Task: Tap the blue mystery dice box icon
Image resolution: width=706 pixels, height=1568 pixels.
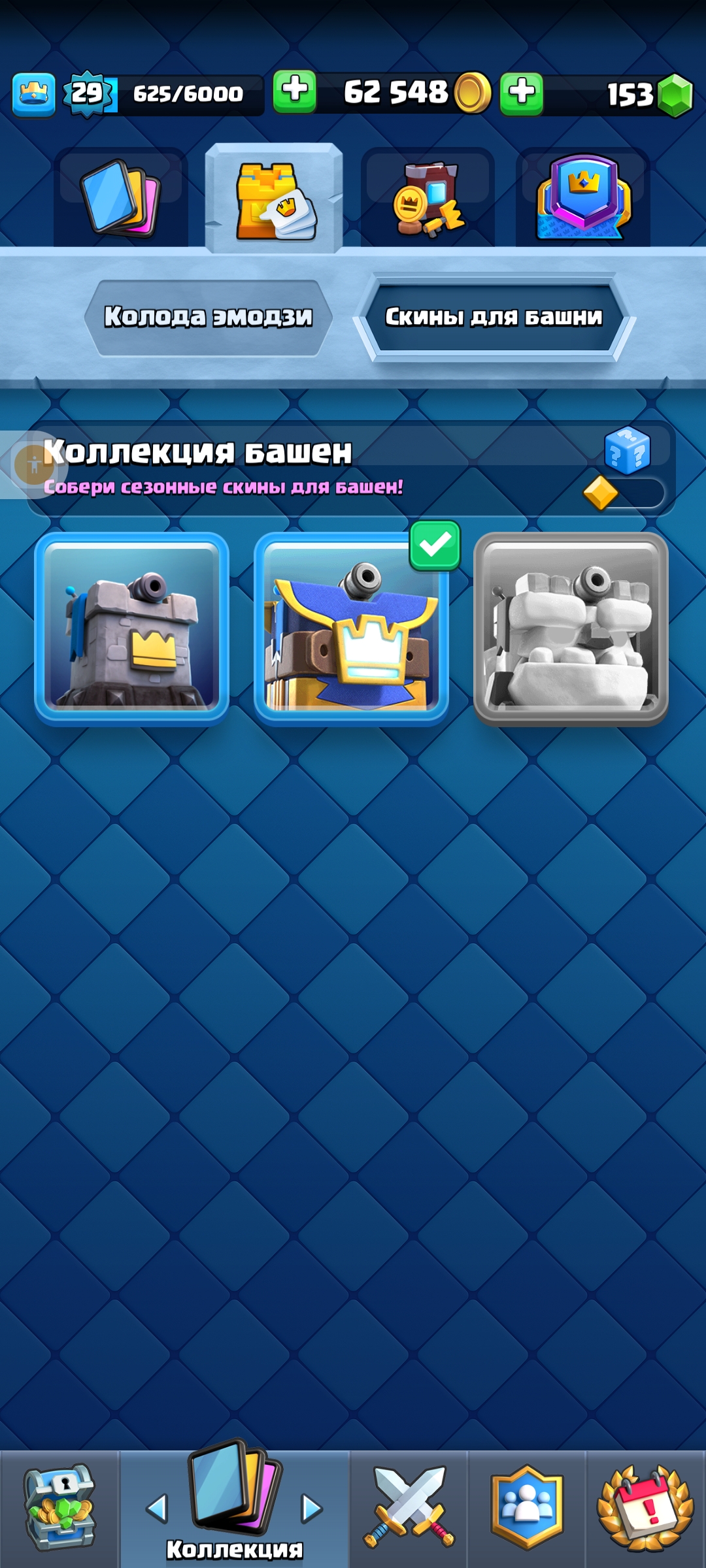Action: [628, 450]
